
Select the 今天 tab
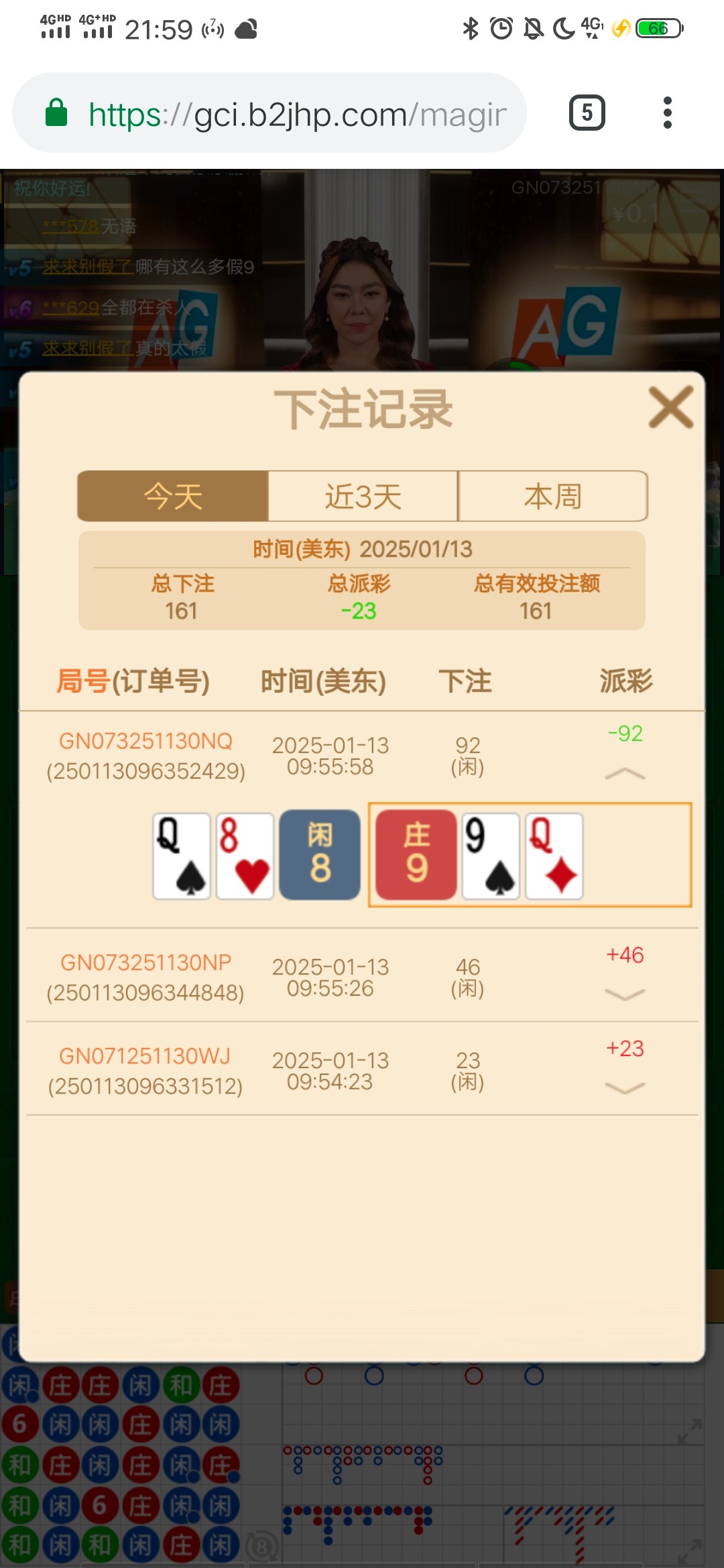[x=173, y=497]
